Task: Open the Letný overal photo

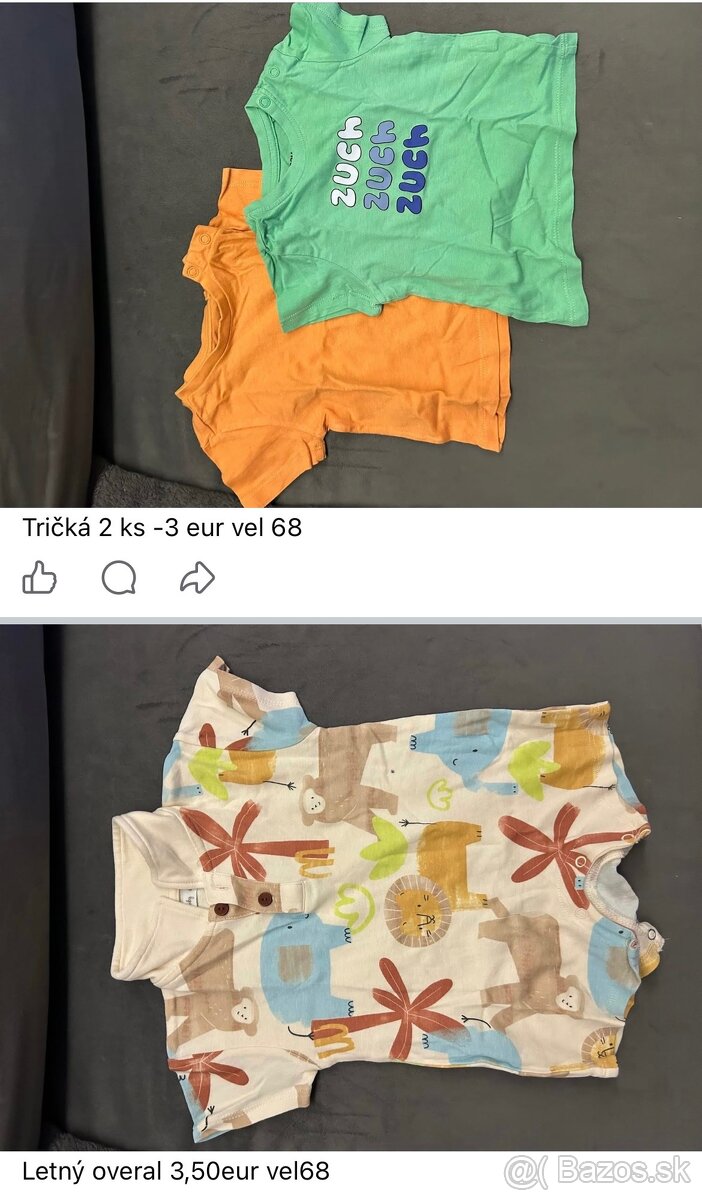Action: point(351,886)
